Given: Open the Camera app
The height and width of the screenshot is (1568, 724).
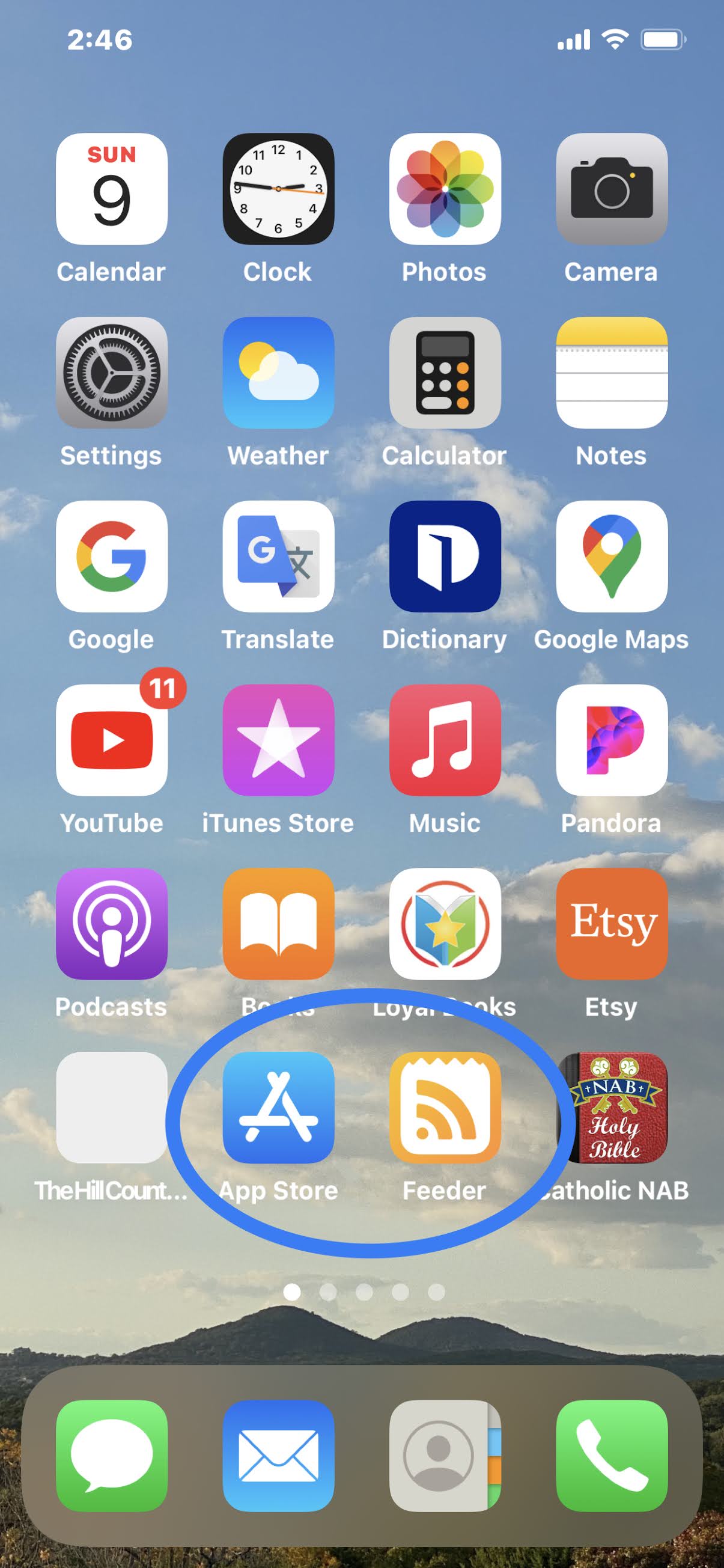Looking at the screenshot, I should pyautogui.click(x=612, y=189).
